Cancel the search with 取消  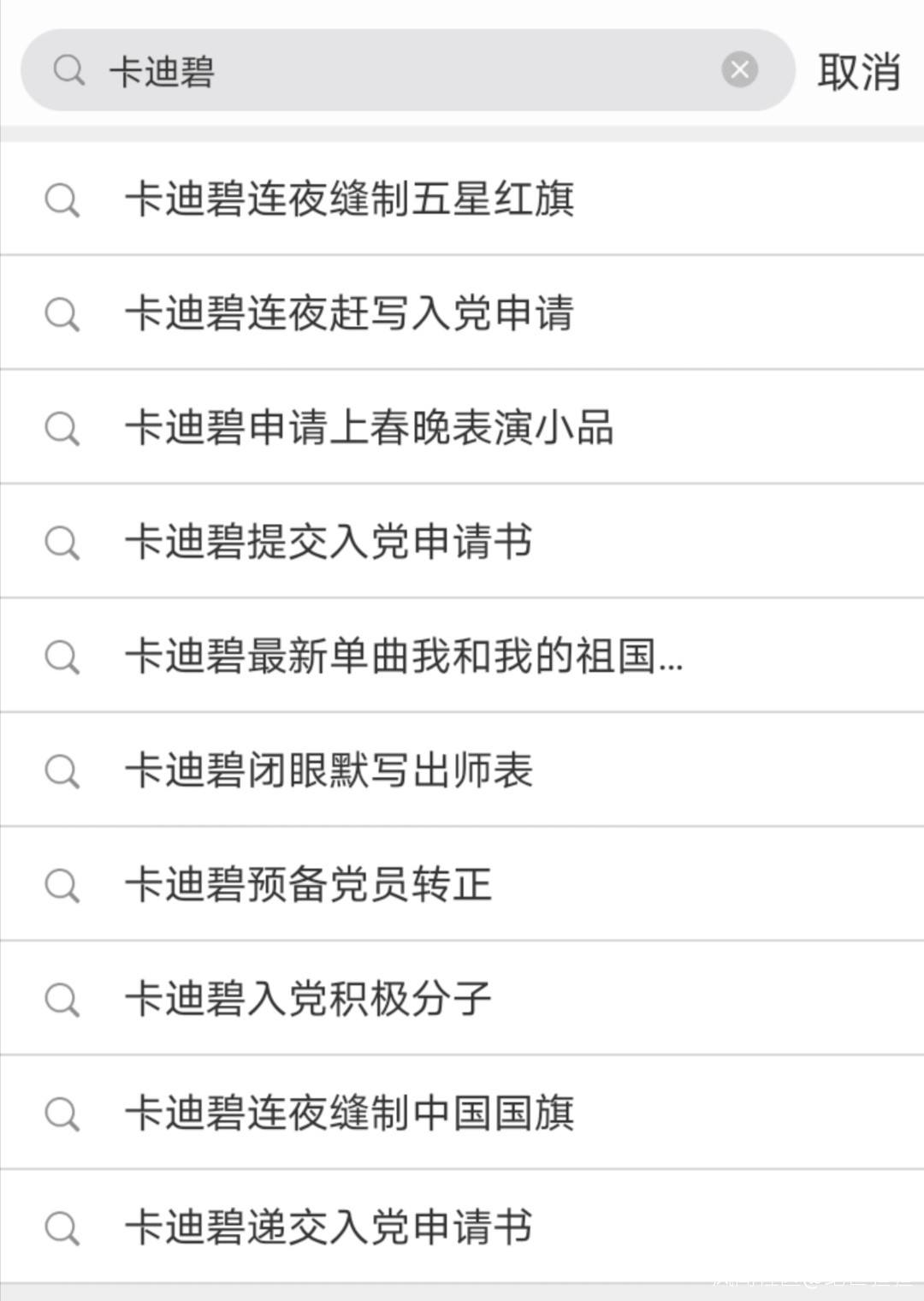click(x=858, y=72)
